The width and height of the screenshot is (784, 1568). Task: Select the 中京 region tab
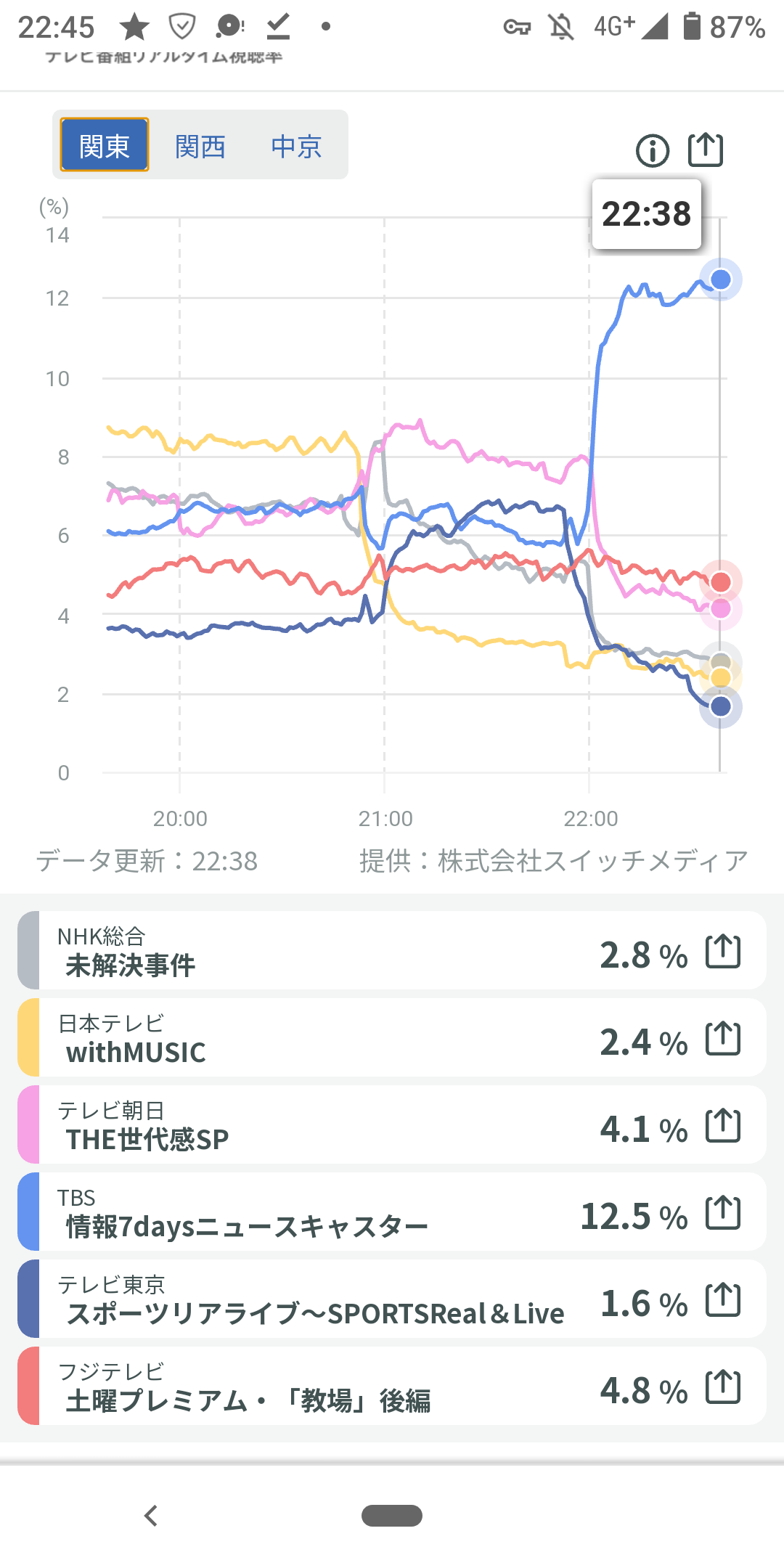coord(296,147)
